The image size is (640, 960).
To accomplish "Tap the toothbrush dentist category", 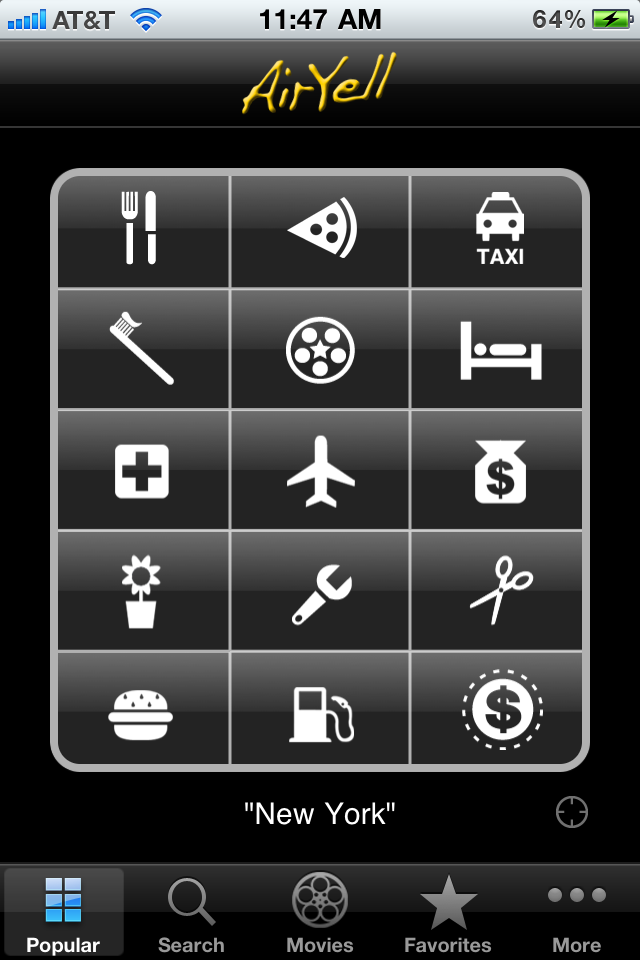I will (x=141, y=349).
